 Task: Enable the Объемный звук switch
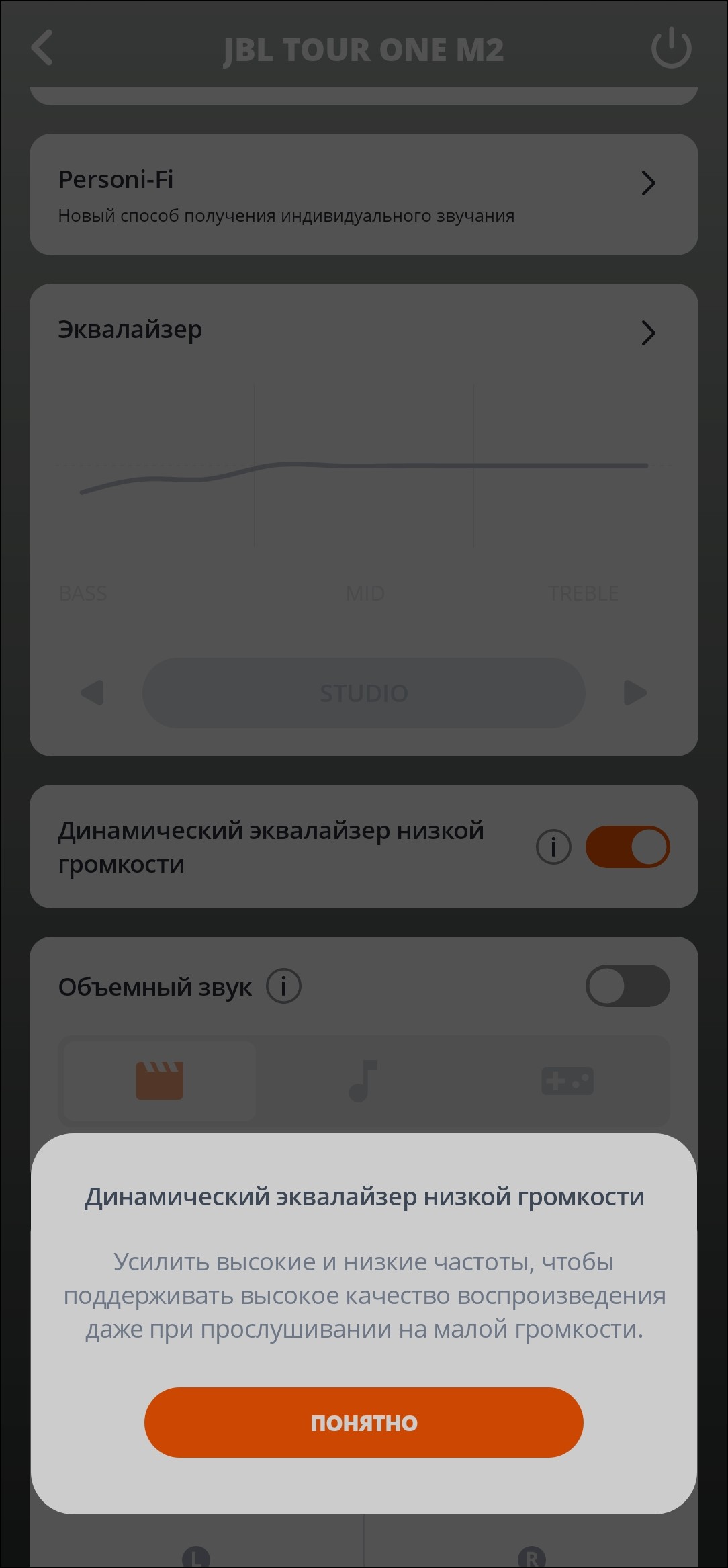[x=627, y=986]
